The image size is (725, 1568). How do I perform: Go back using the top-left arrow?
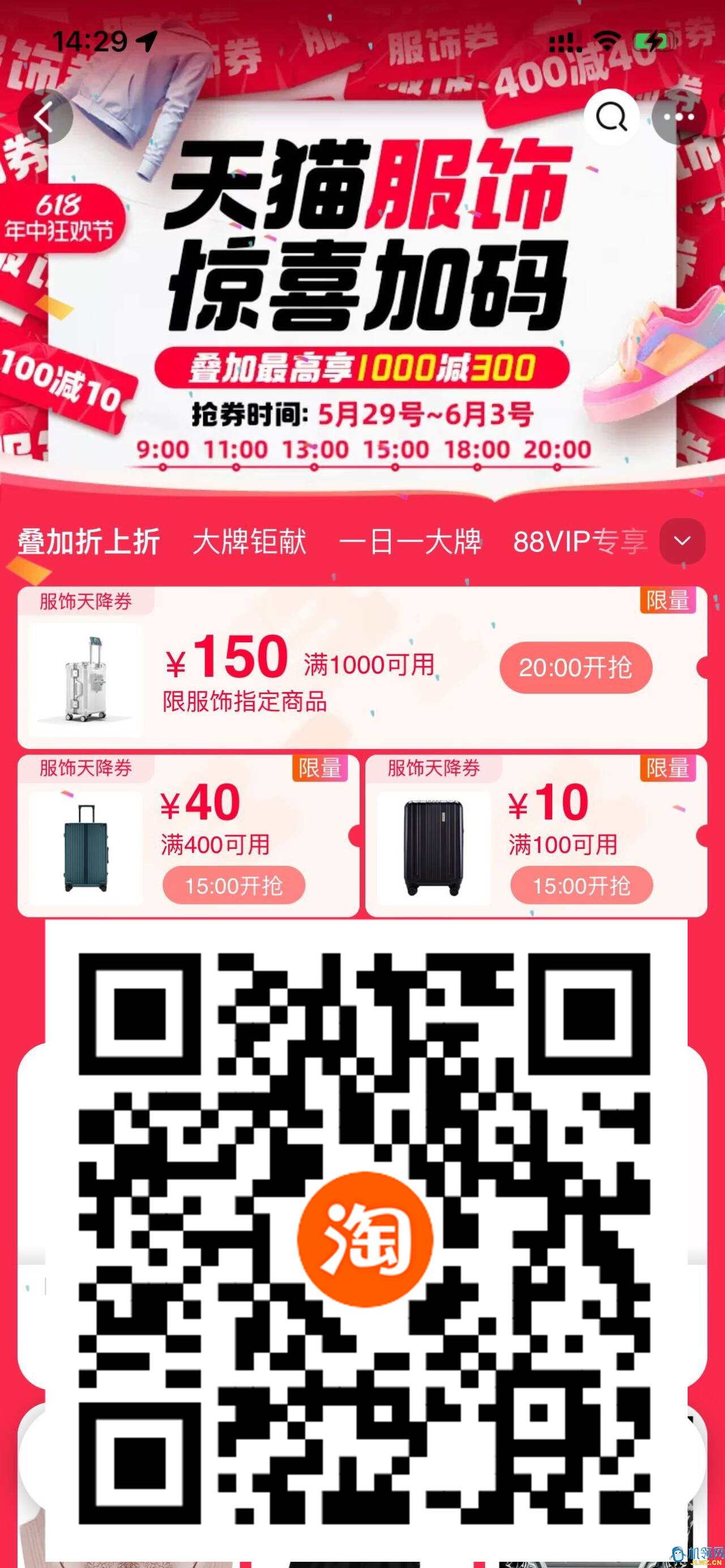click(x=45, y=117)
